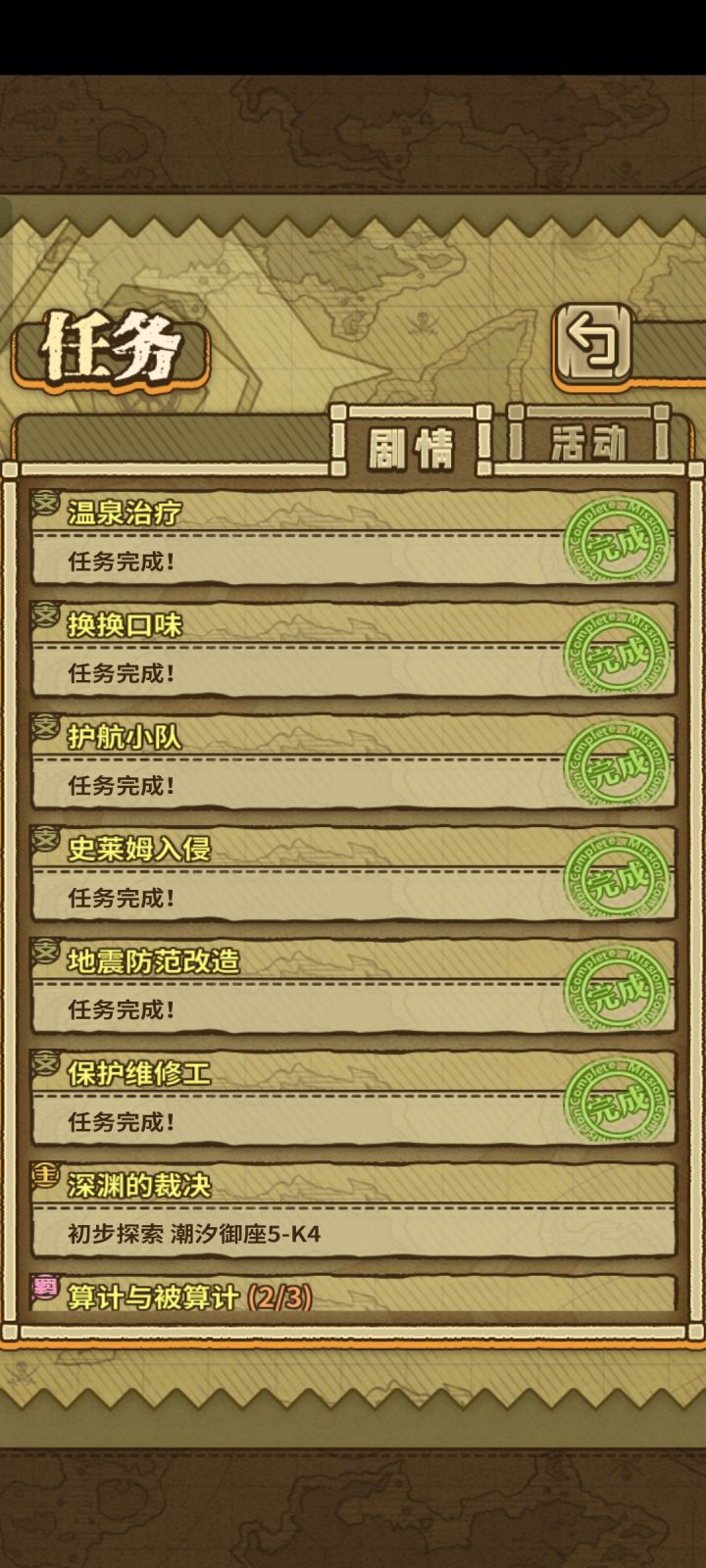Screen dimensions: 706x1568
Task: Select the 任务完成! line under 护航小队
Action: [x=120, y=784]
